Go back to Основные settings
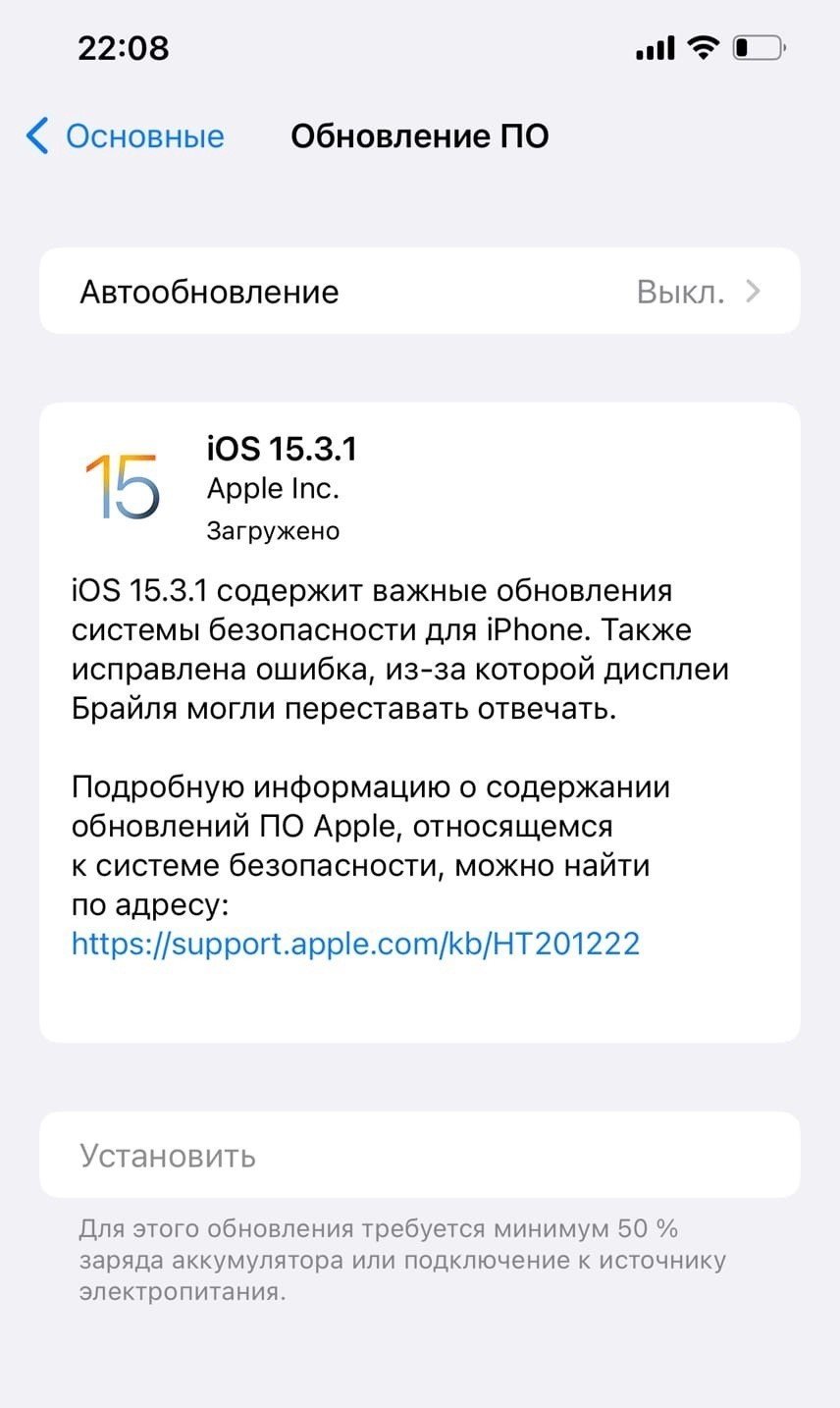The image size is (840, 1408). (126, 135)
